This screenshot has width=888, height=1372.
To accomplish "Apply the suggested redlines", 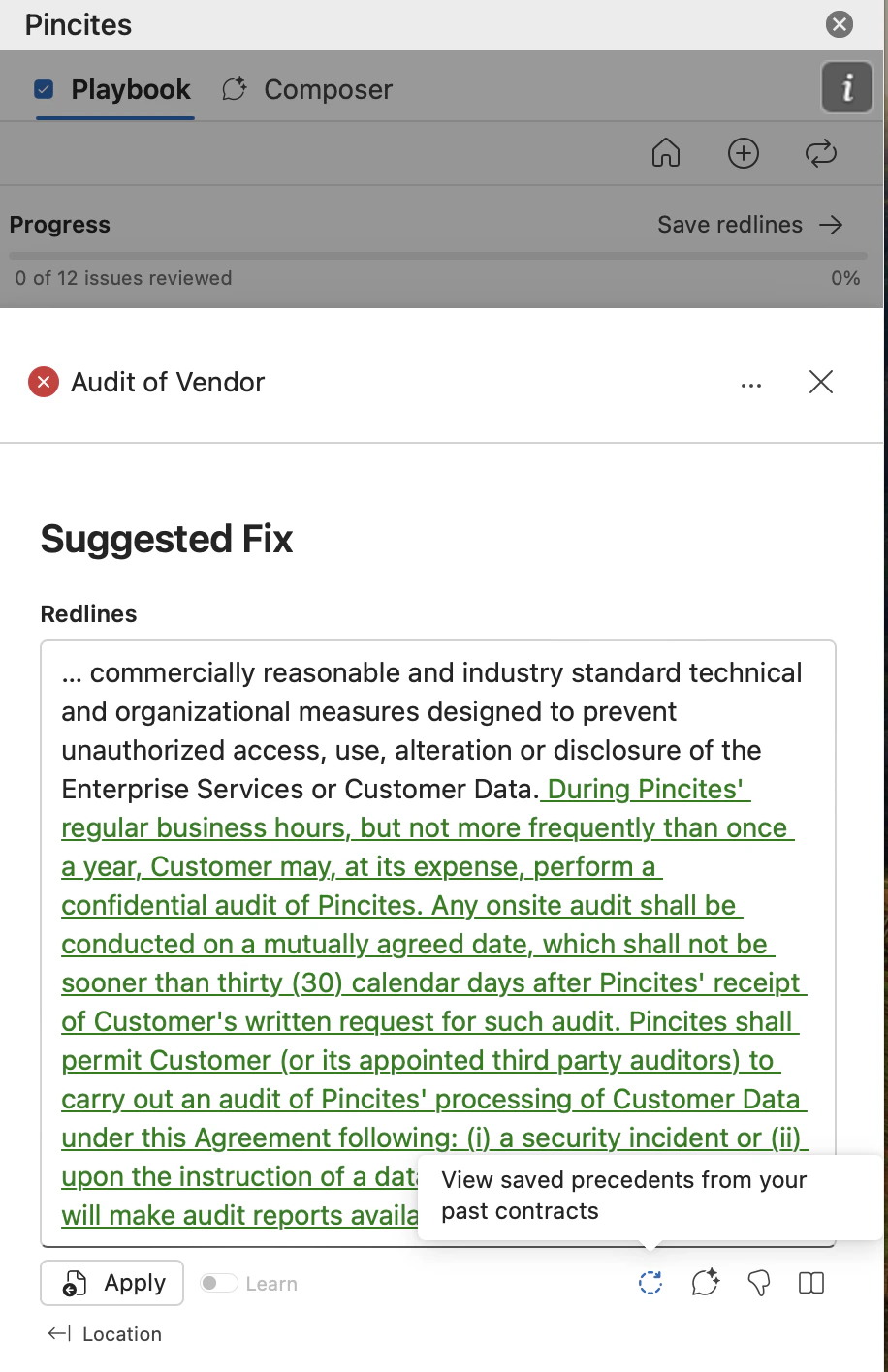I will point(112,1283).
